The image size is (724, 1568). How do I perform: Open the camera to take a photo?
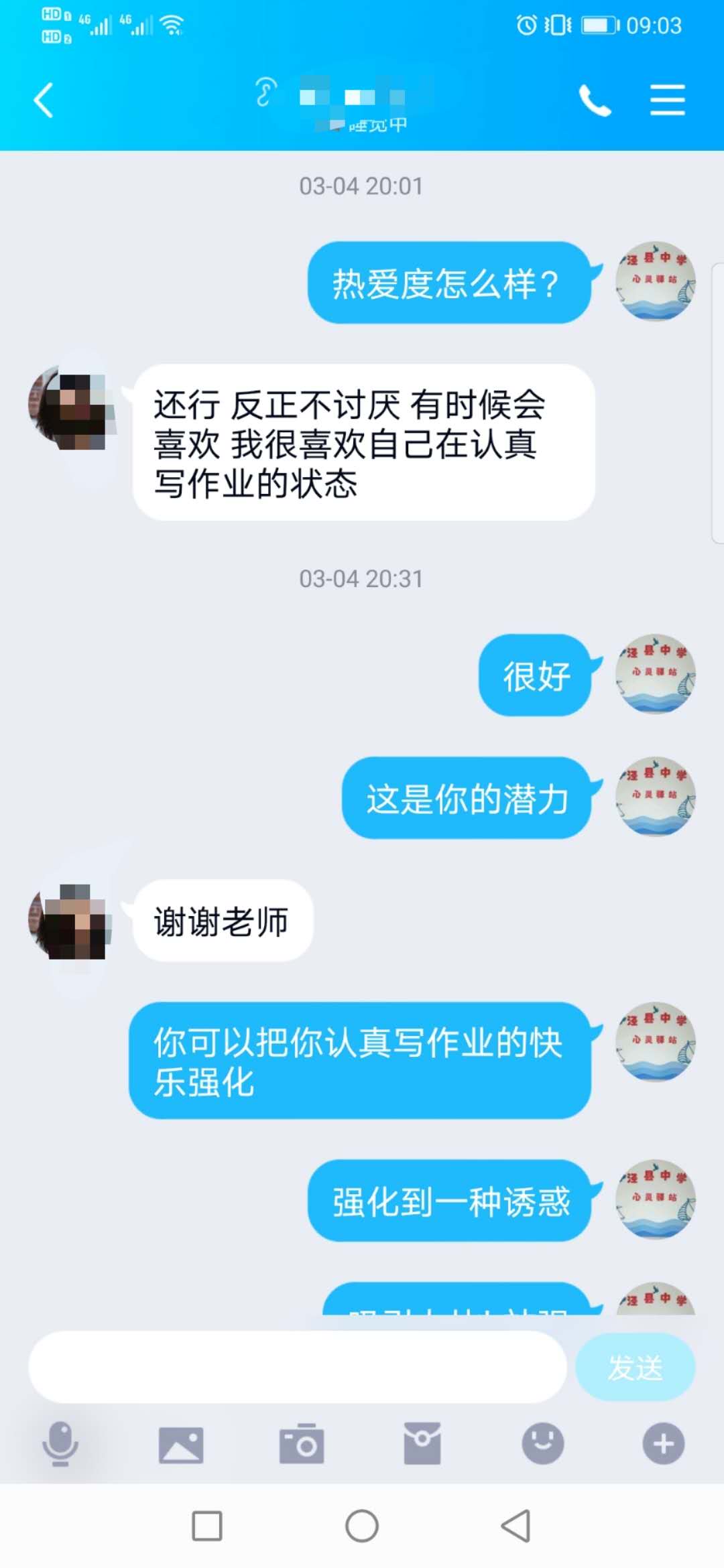302,1444
